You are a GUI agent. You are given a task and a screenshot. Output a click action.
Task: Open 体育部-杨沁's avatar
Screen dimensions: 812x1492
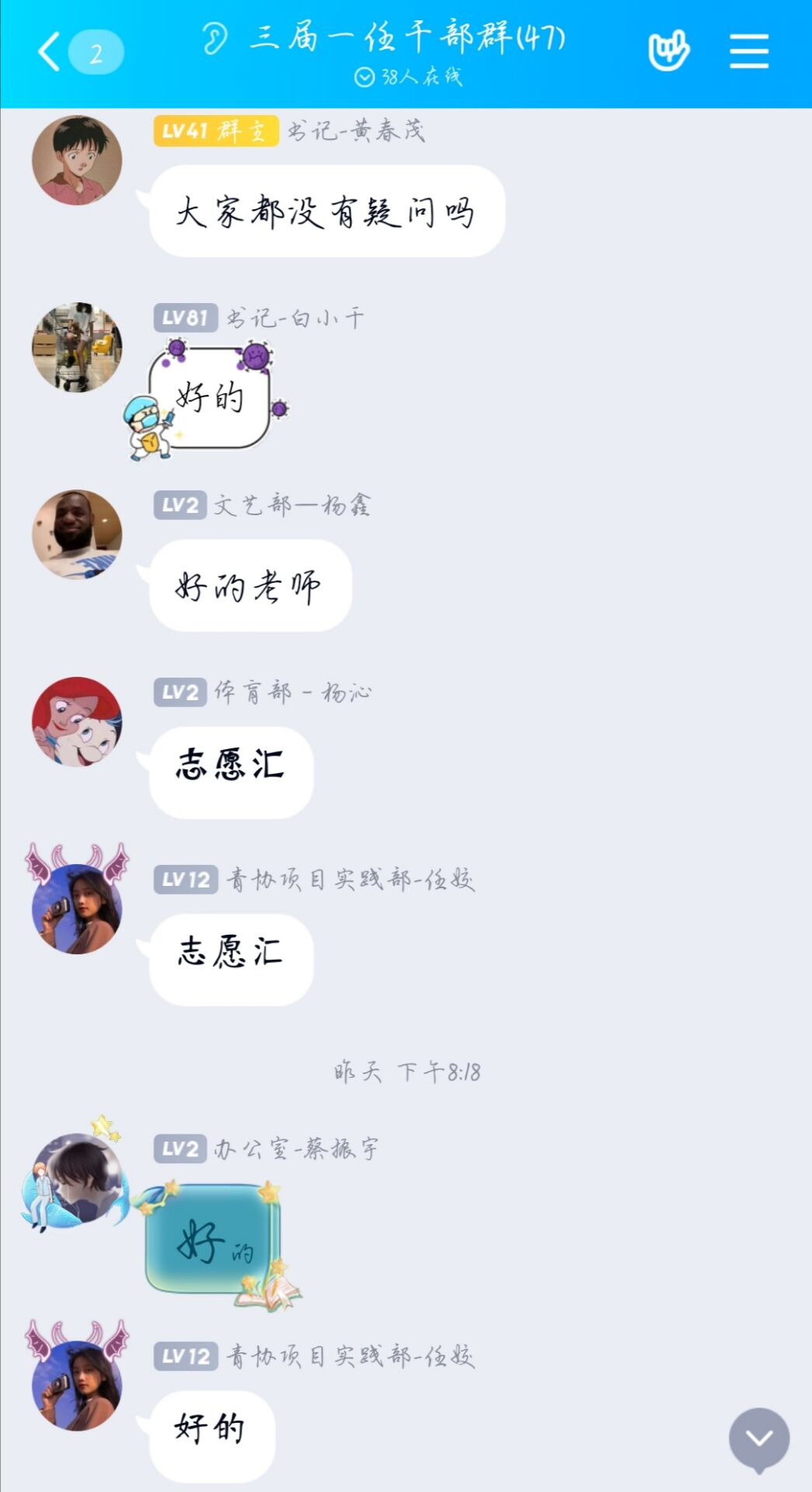point(77,721)
